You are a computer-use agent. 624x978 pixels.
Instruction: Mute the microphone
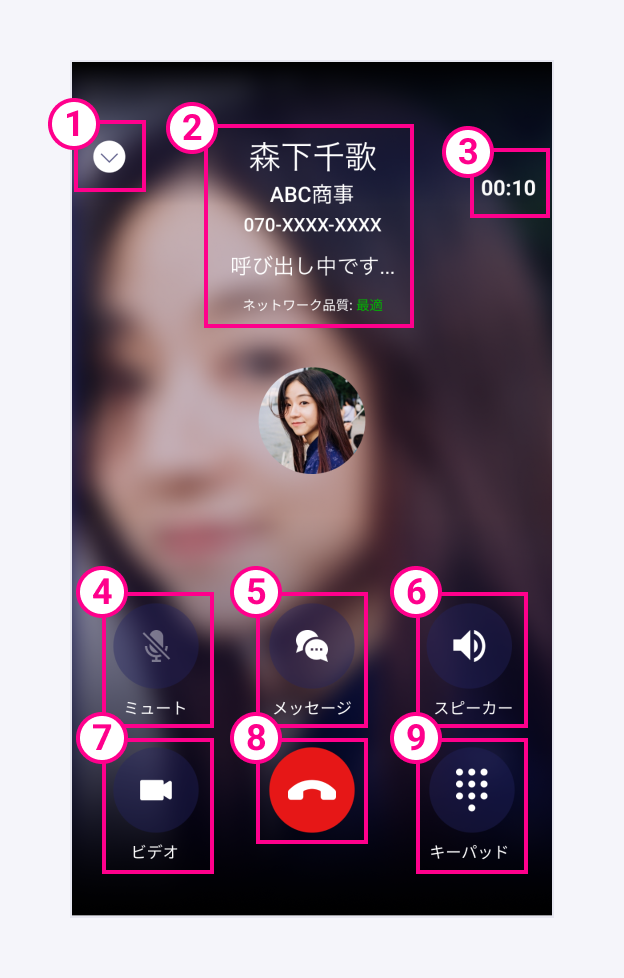155,647
